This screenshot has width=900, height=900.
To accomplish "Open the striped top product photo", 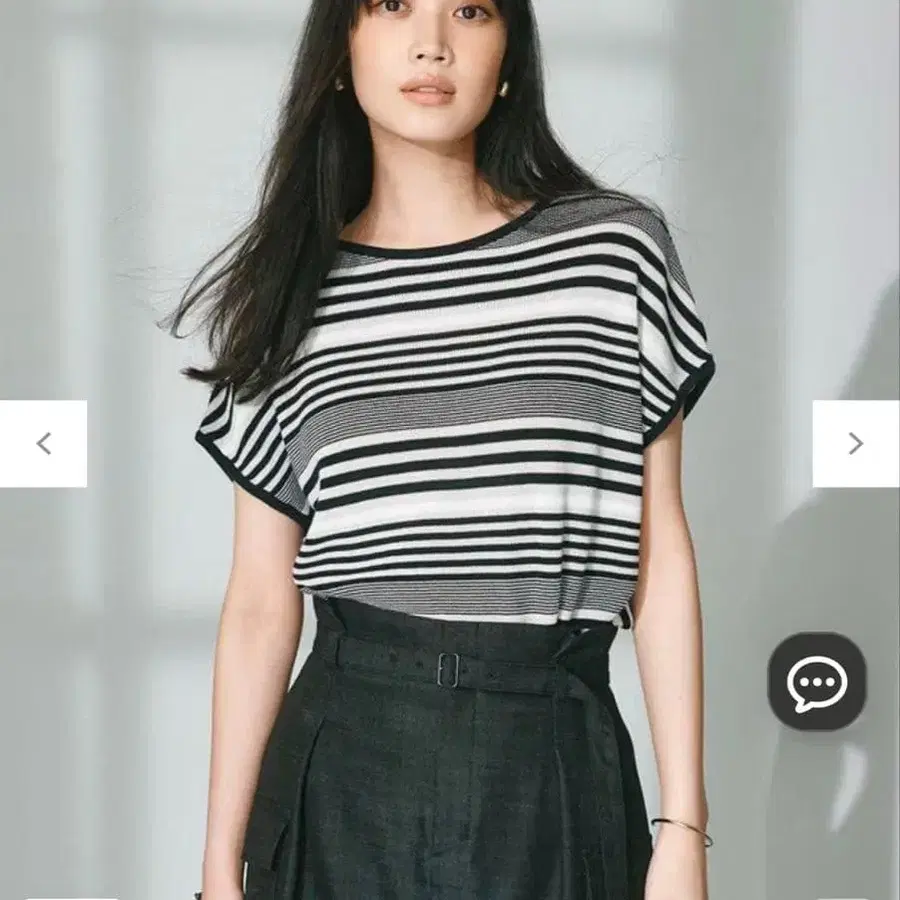I will point(450,450).
